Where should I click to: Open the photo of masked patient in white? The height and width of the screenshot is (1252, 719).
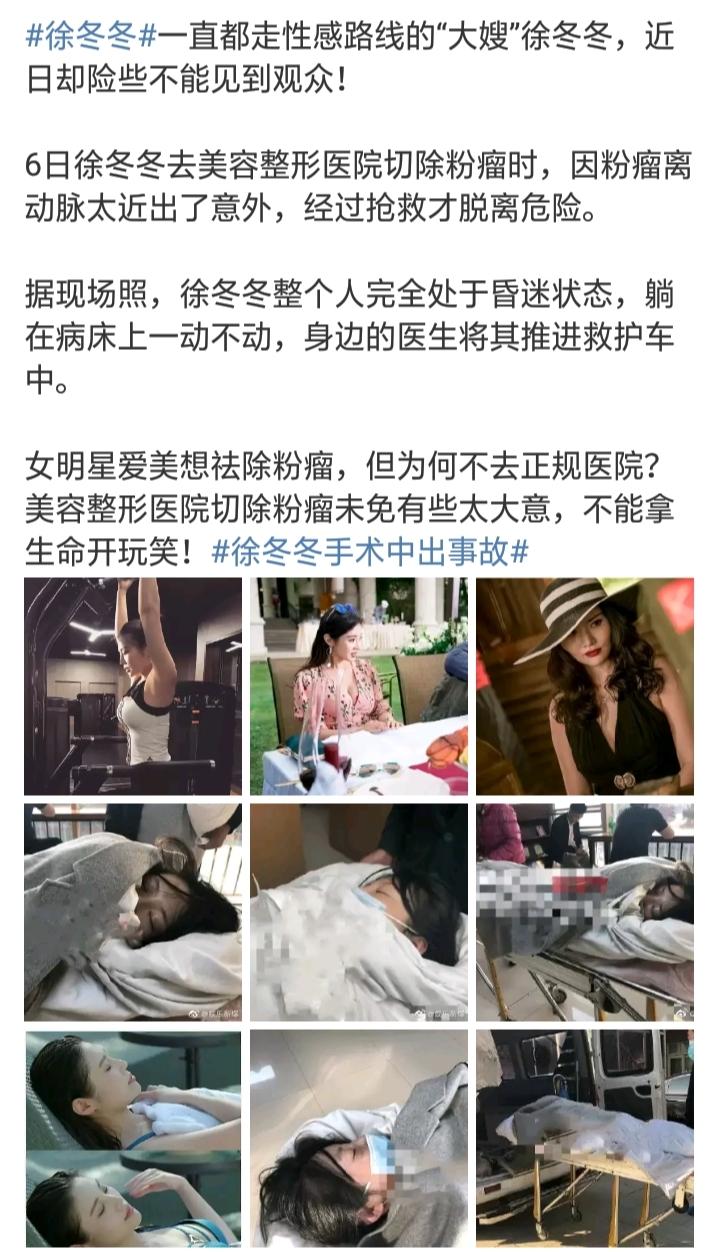(x=359, y=912)
